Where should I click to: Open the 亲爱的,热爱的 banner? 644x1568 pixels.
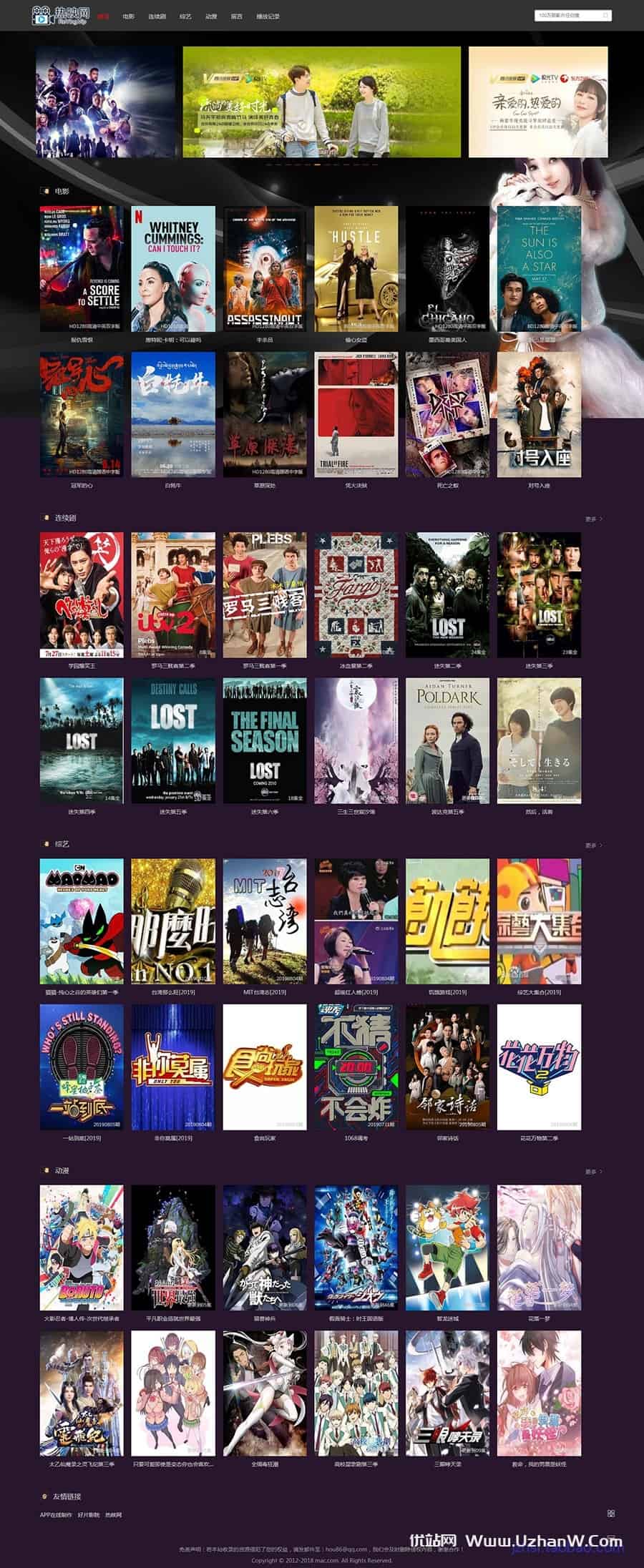click(x=538, y=102)
